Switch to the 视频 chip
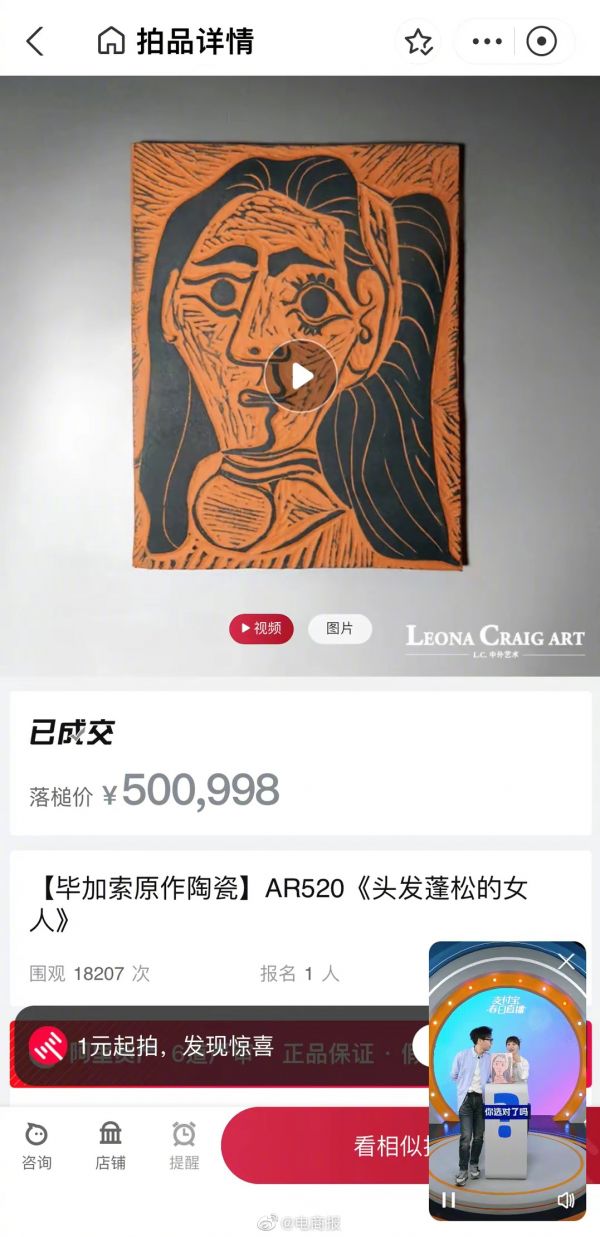The width and height of the screenshot is (600, 1237). pyautogui.click(x=261, y=628)
